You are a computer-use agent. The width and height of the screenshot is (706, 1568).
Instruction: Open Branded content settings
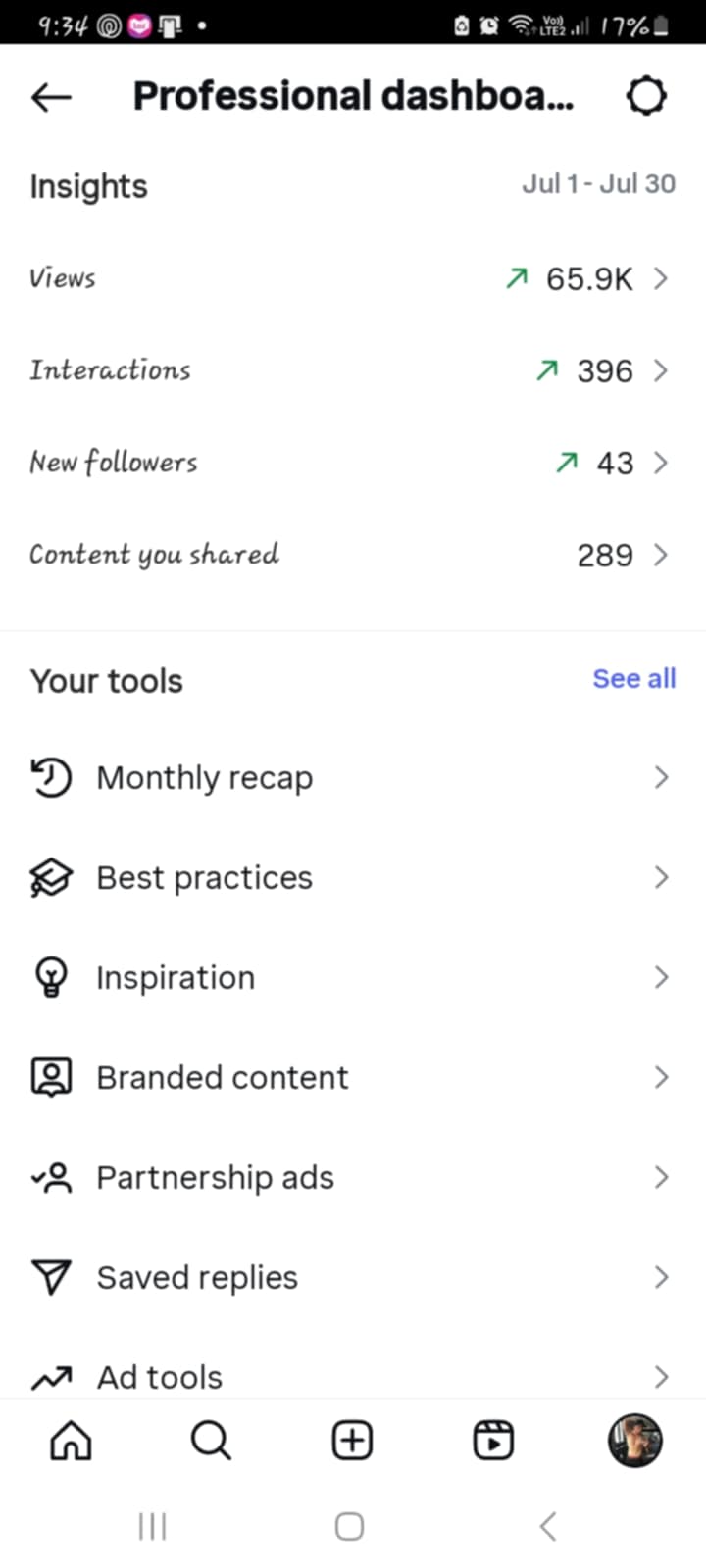coord(353,1078)
